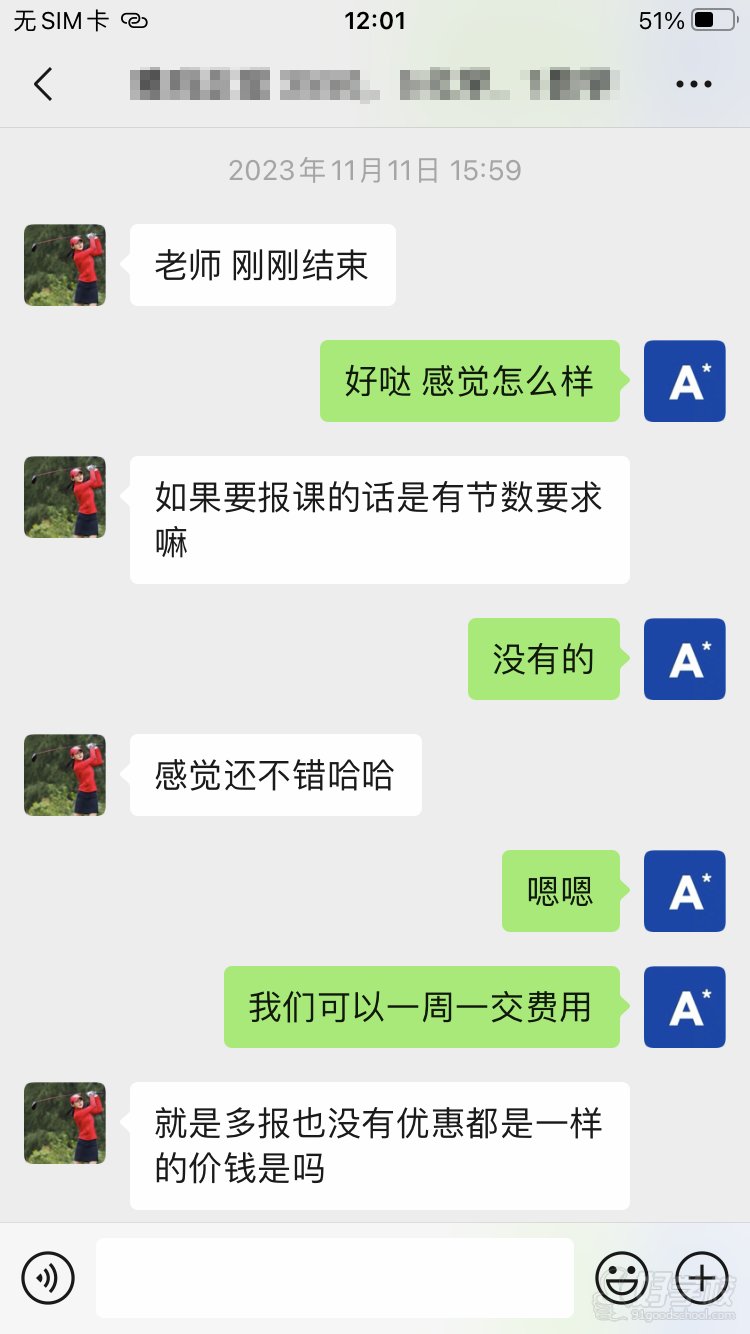750x1334 pixels.
Task: Open the plus attachments panel
Action: coord(702,1278)
